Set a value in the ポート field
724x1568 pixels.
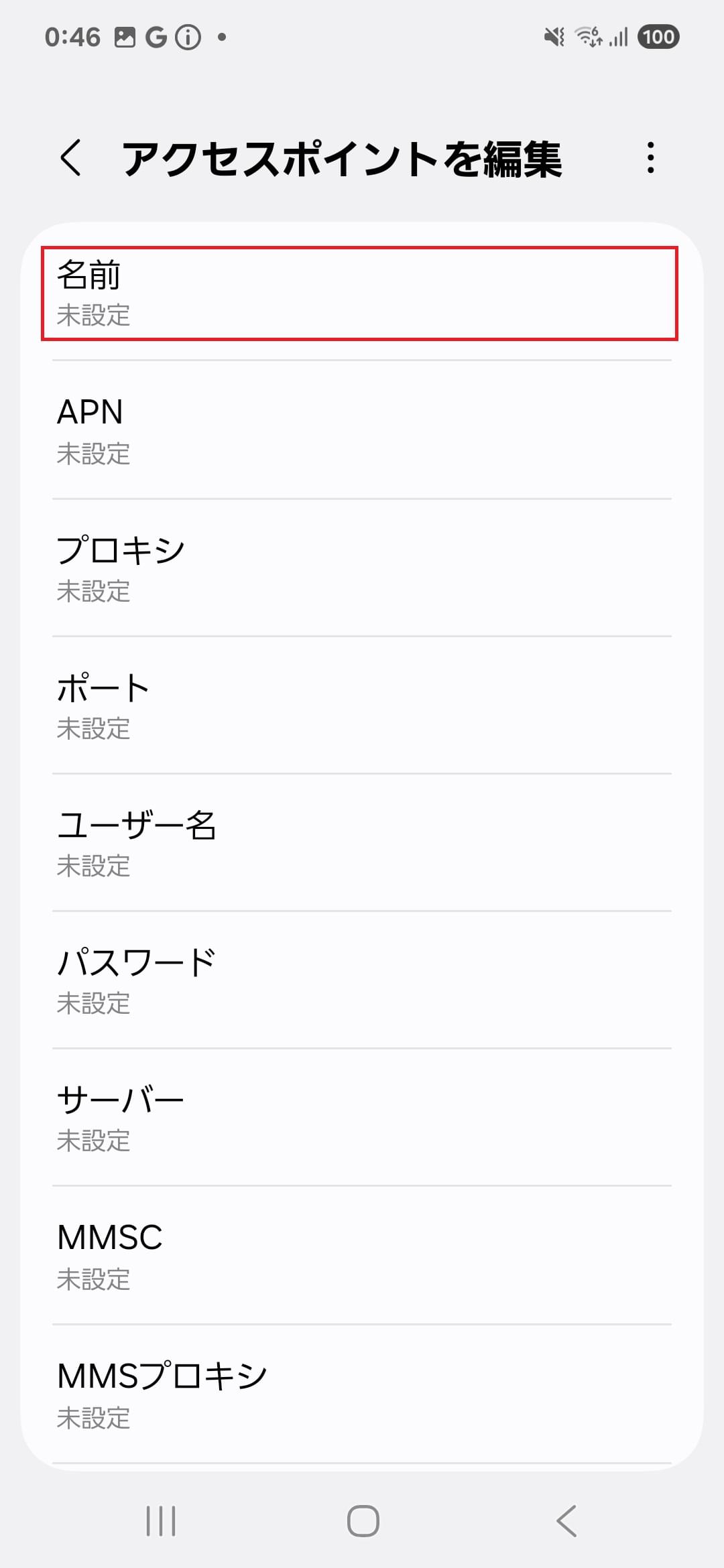[x=362, y=706]
